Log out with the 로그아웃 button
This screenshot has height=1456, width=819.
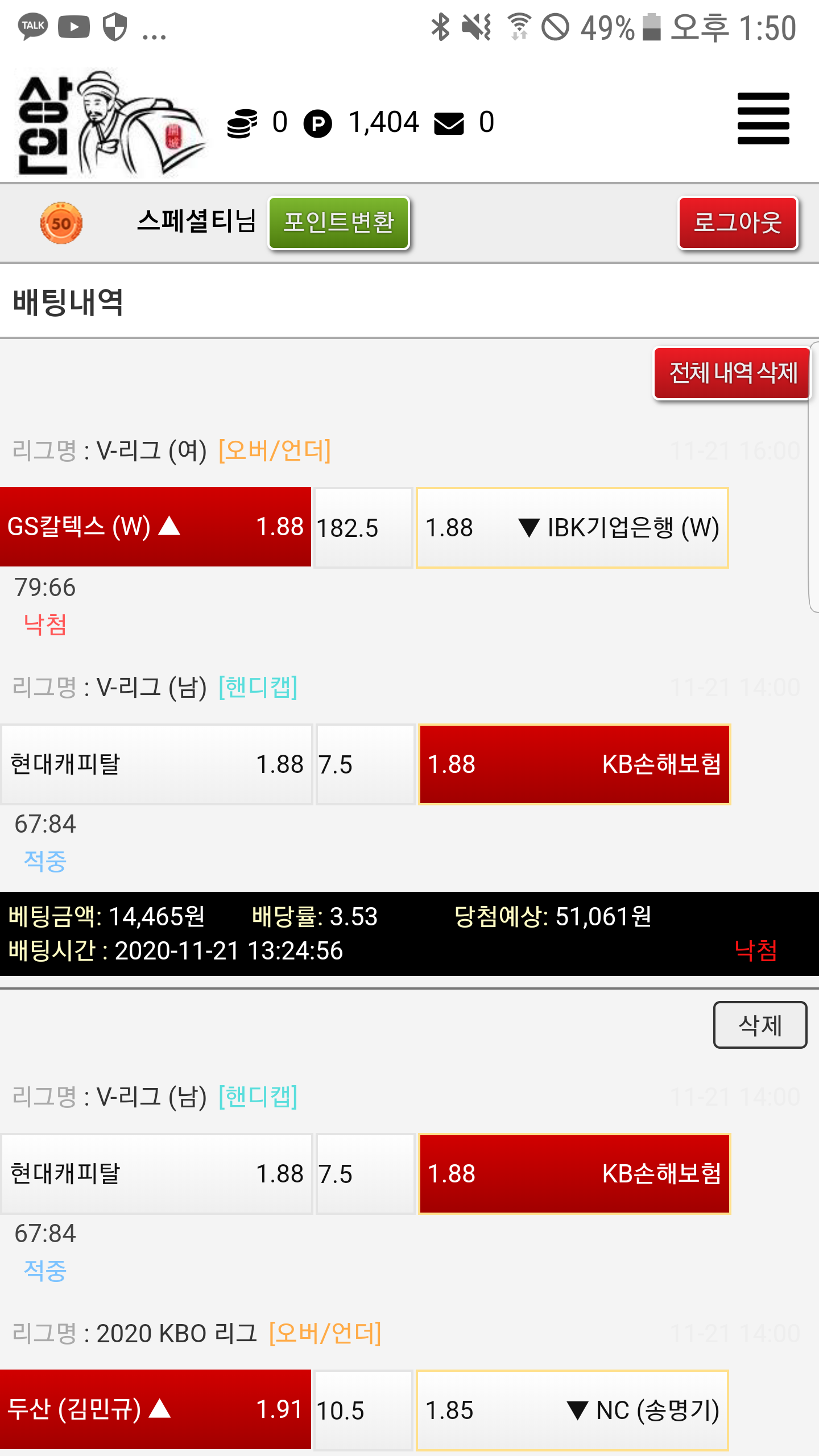pyautogui.click(x=738, y=222)
